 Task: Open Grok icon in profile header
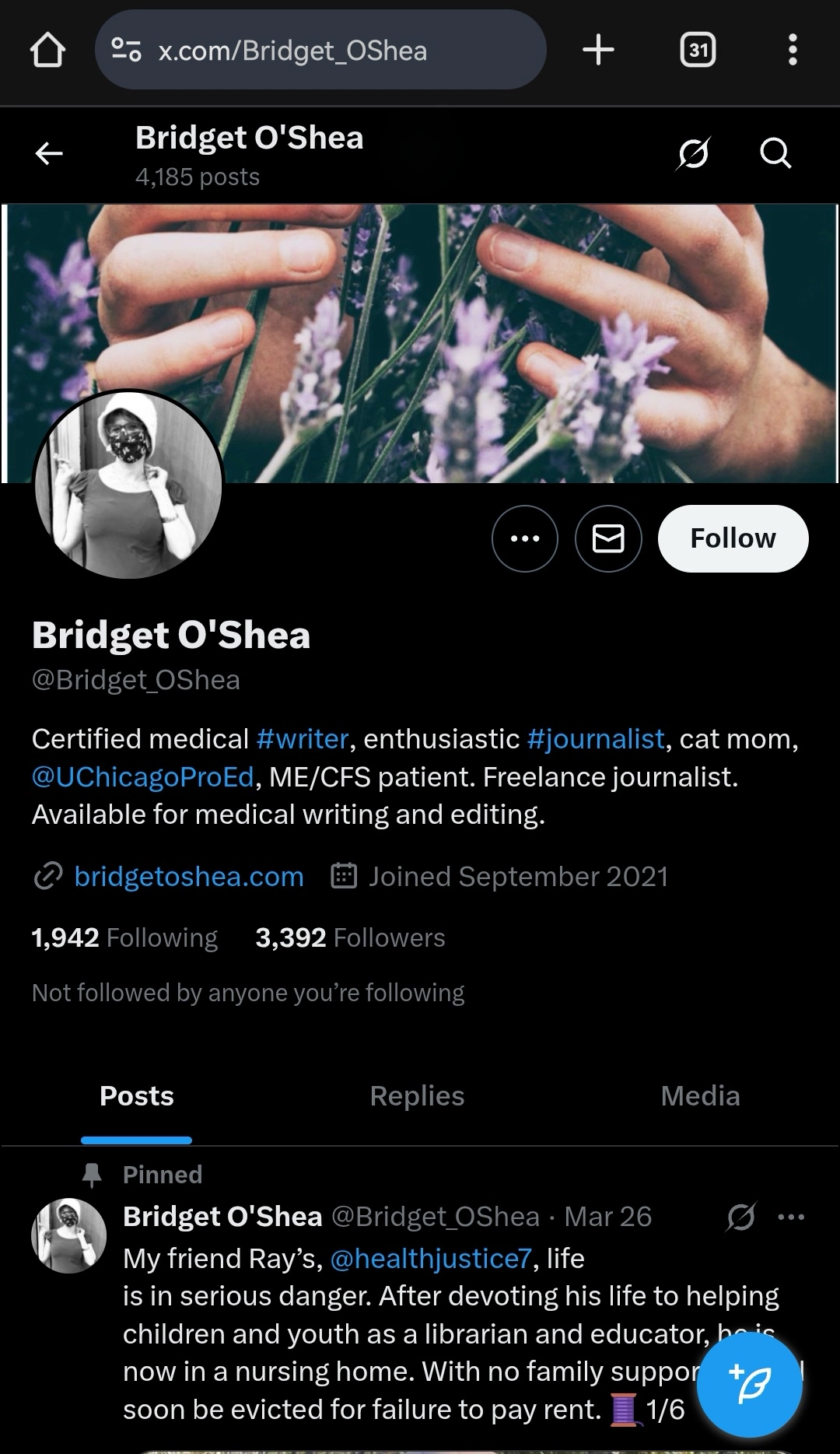(692, 153)
